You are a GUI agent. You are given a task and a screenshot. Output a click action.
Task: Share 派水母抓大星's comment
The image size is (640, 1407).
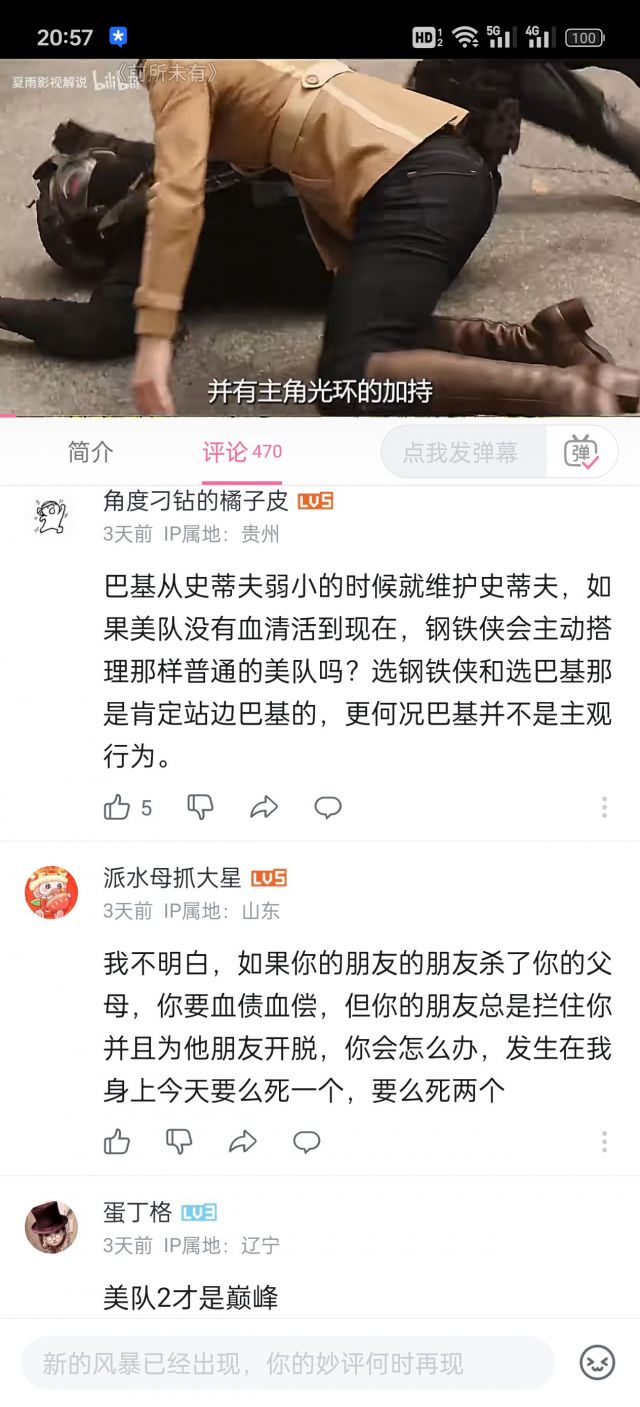coord(243,1141)
